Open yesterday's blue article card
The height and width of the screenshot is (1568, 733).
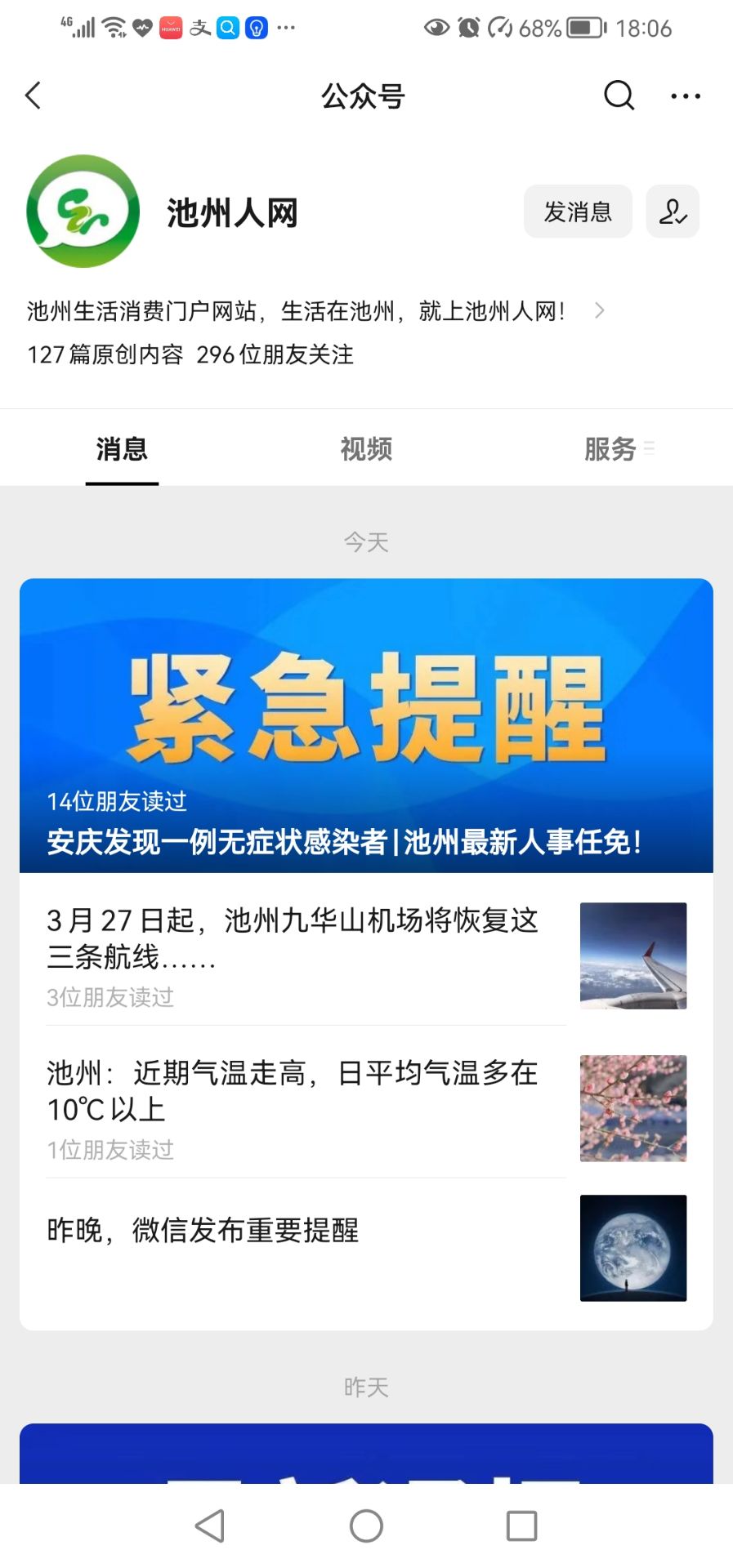[x=366, y=1453]
